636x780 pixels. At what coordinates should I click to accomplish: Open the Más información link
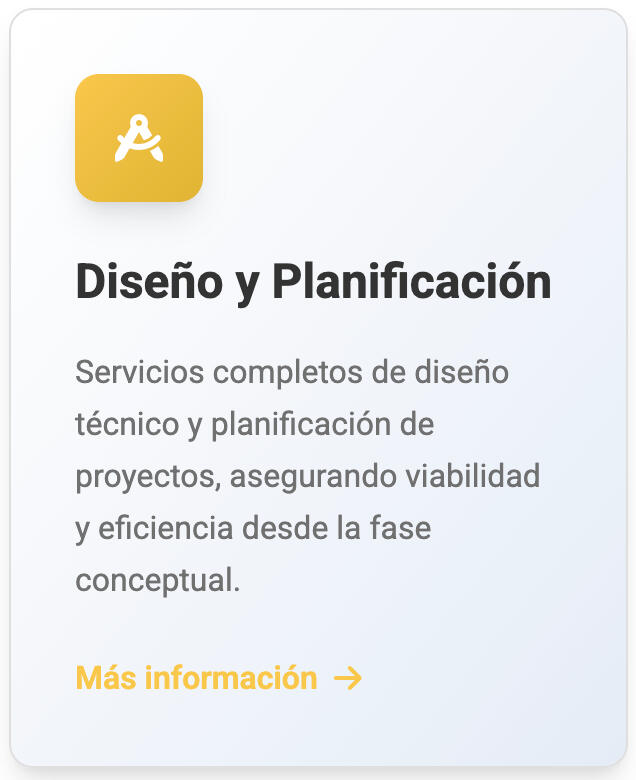(x=217, y=678)
